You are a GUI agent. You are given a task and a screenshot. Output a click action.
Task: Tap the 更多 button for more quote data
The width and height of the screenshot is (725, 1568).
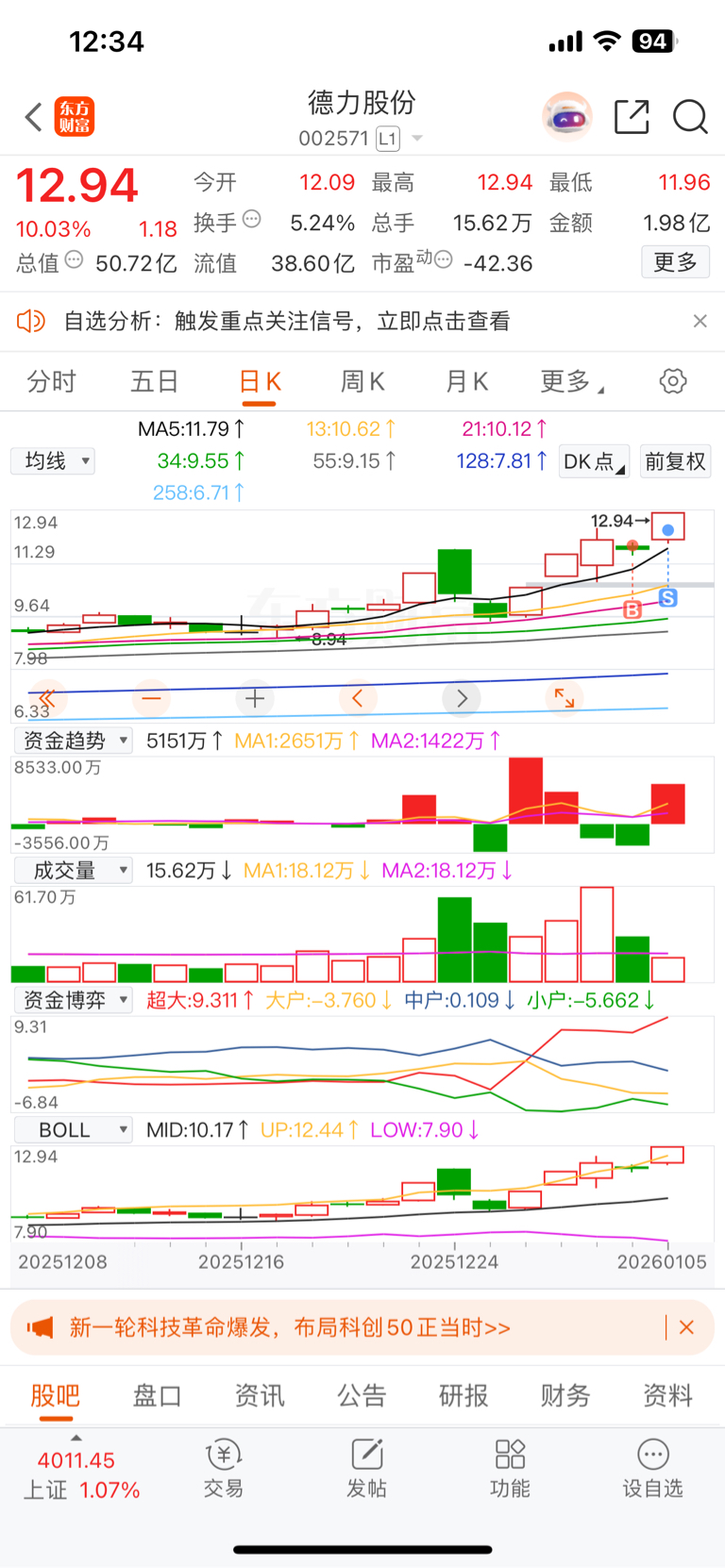click(x=675, y=262)
